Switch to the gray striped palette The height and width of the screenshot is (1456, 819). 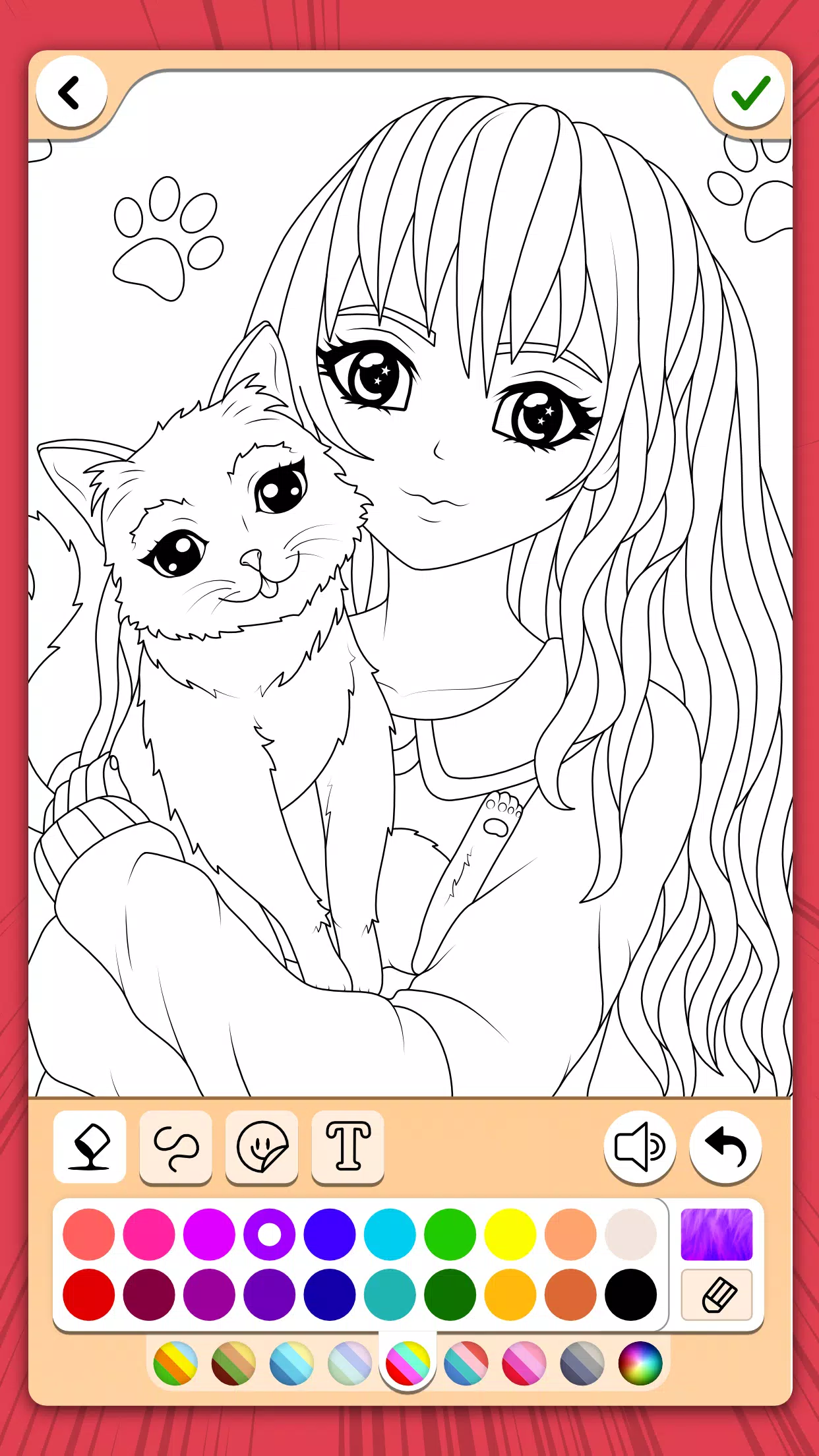(x=582, y=1363)
